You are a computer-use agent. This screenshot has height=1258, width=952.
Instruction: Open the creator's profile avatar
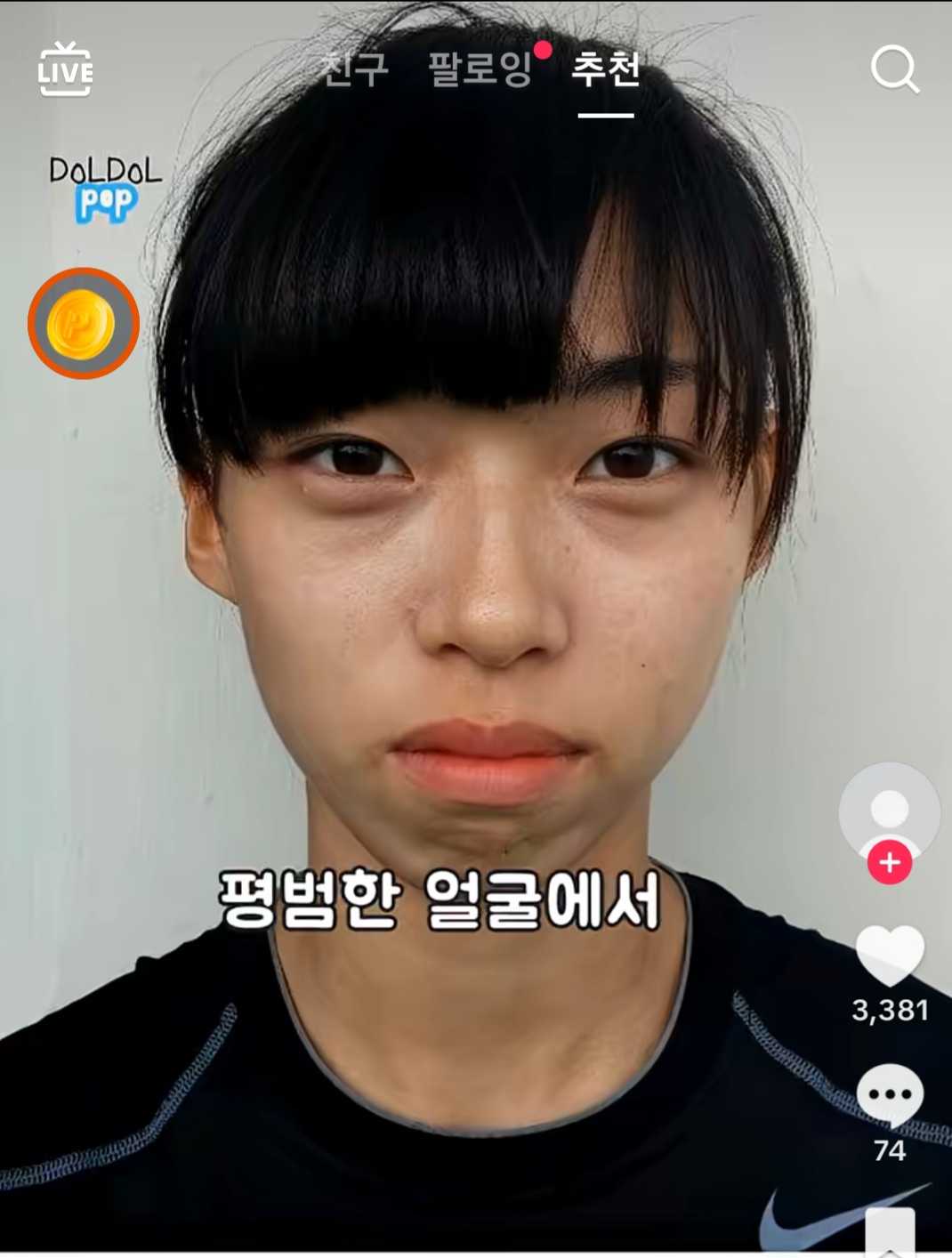pyautogui.click(x=889, y=808)
